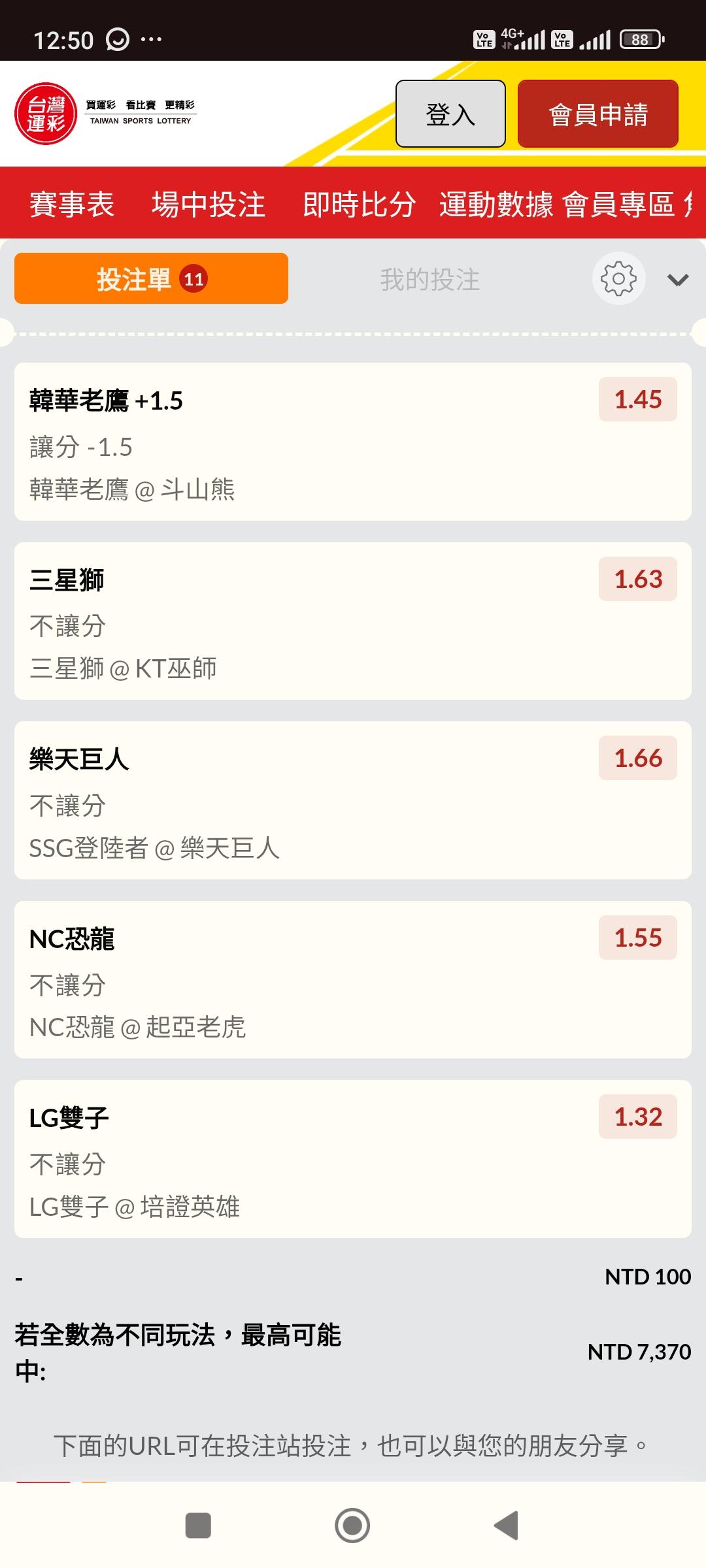Open 運動數據 sports statistics
This screenshot has width=706, height=1568.
click(496, 204)
